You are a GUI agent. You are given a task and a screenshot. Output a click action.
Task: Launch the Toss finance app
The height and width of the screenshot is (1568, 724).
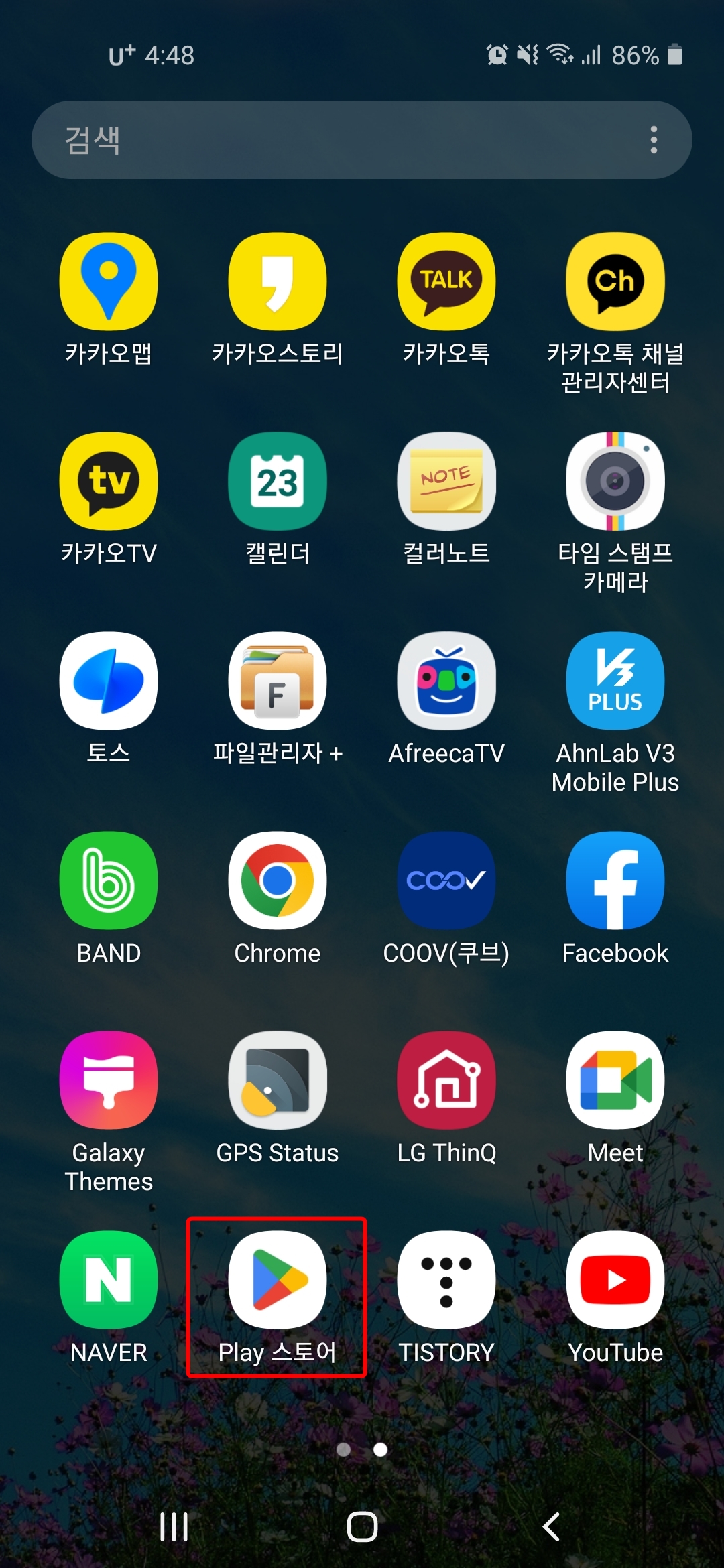pos(109,680)
